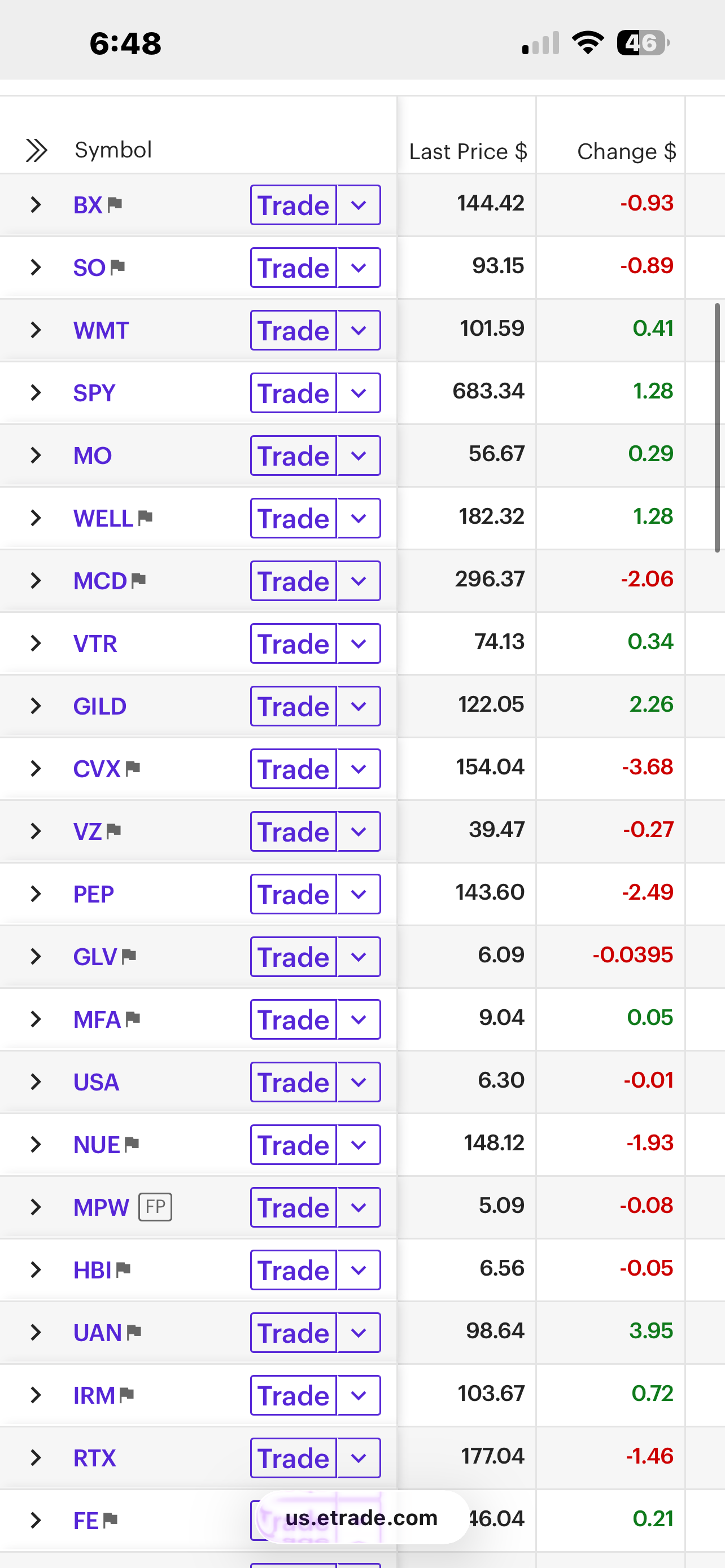Start a trade for UAN

point(294,1333)
